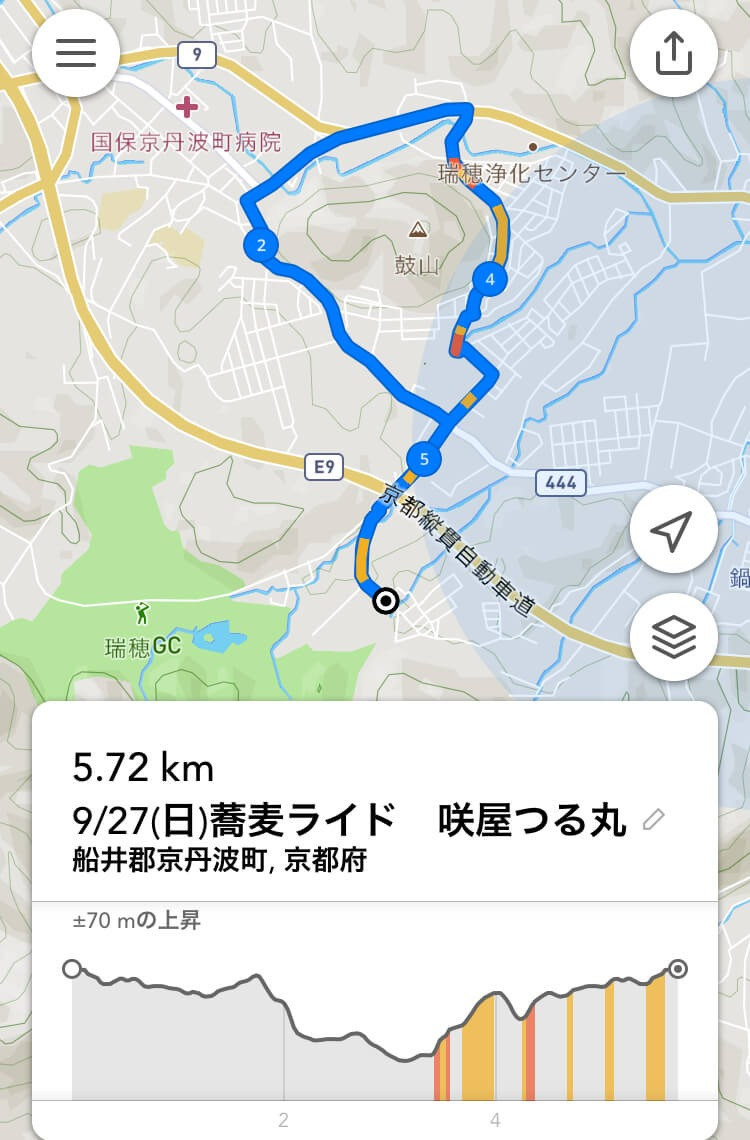Select waypoint 4 on the route
The height and width of the screenshot is (1140, 750).
click(x=490, y=280)
